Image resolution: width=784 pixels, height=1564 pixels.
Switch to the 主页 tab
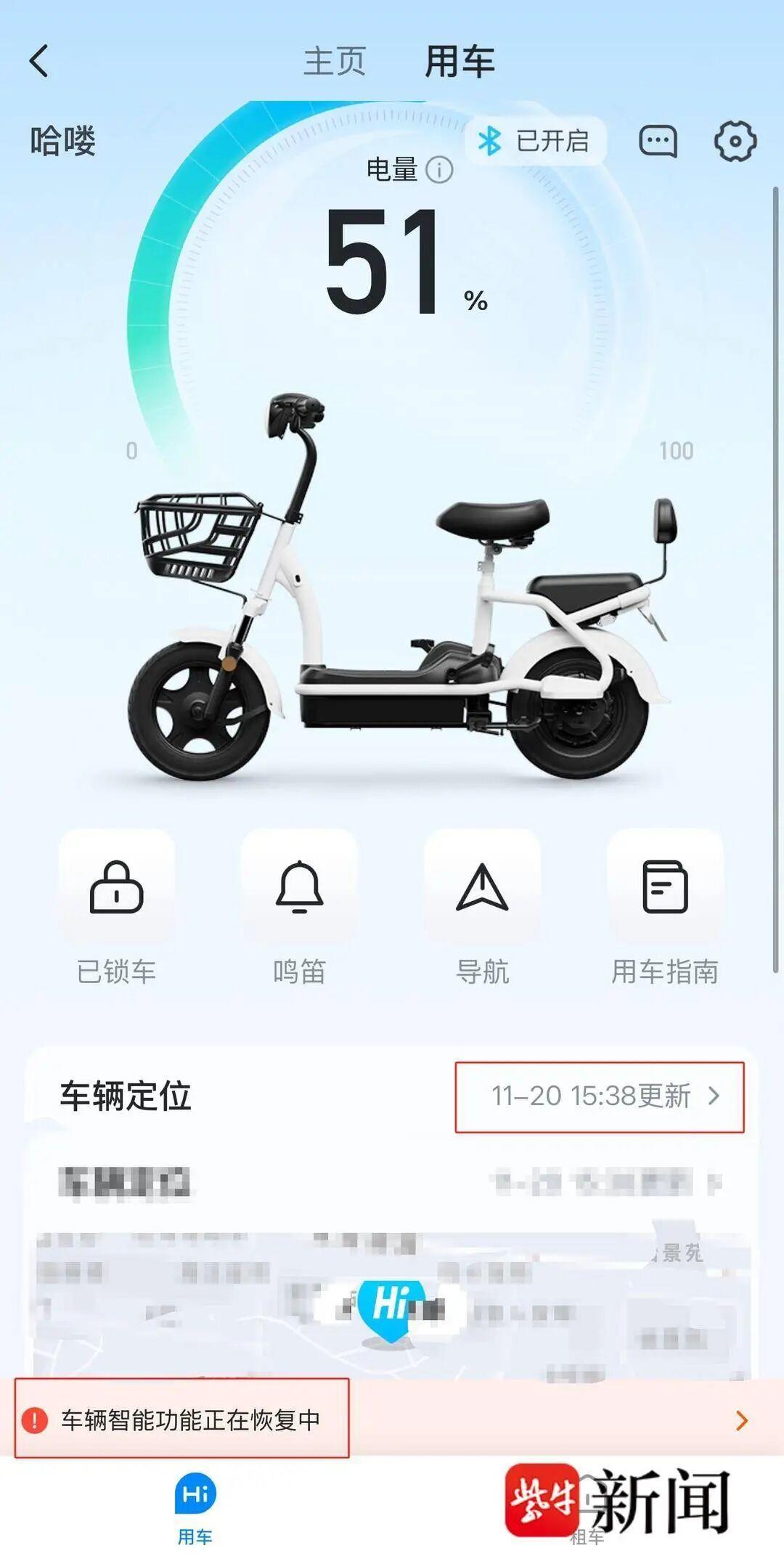(x=335, y=62)
